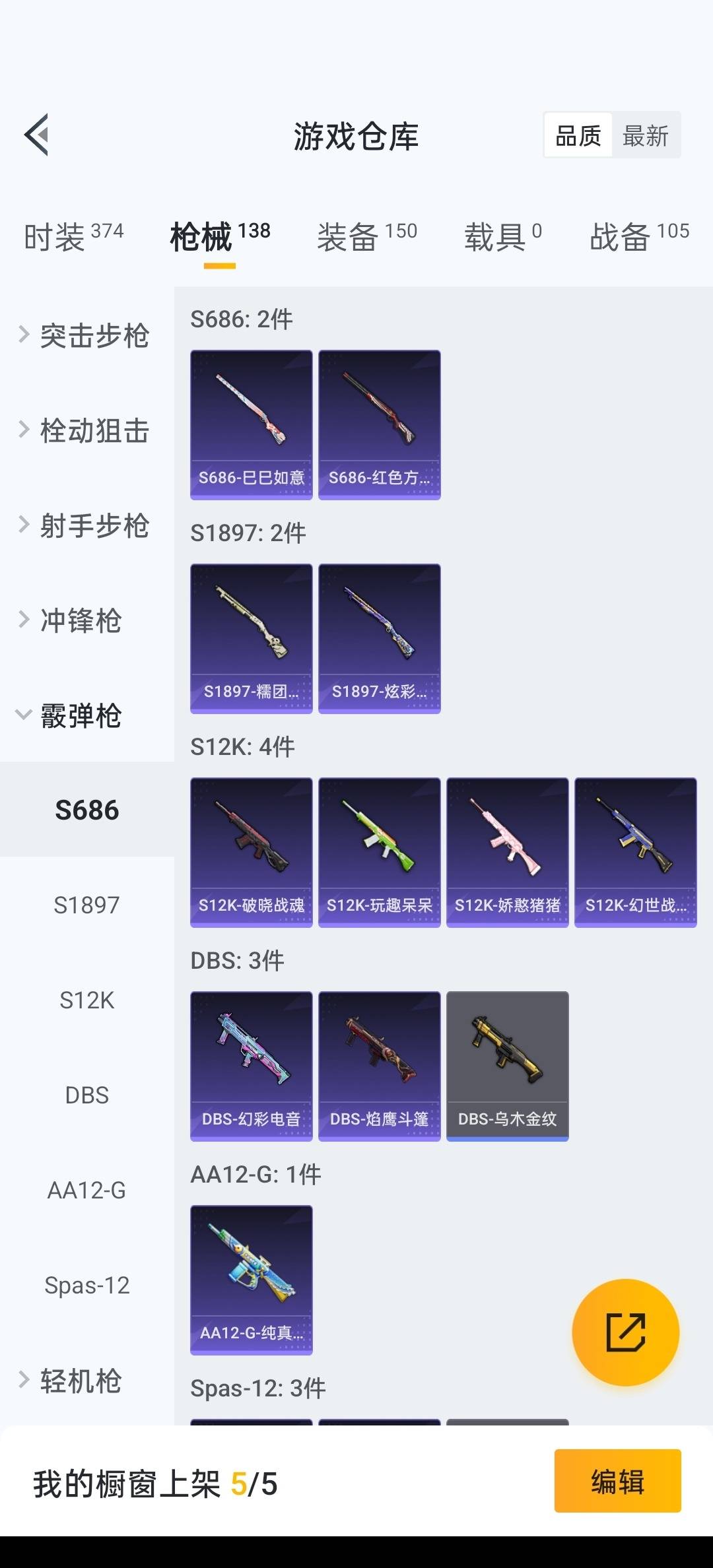View the AA12-G-纯真 skin card
This screenshot has width=713, height=1568.
pyautogui.click(x=251, y=1280)
